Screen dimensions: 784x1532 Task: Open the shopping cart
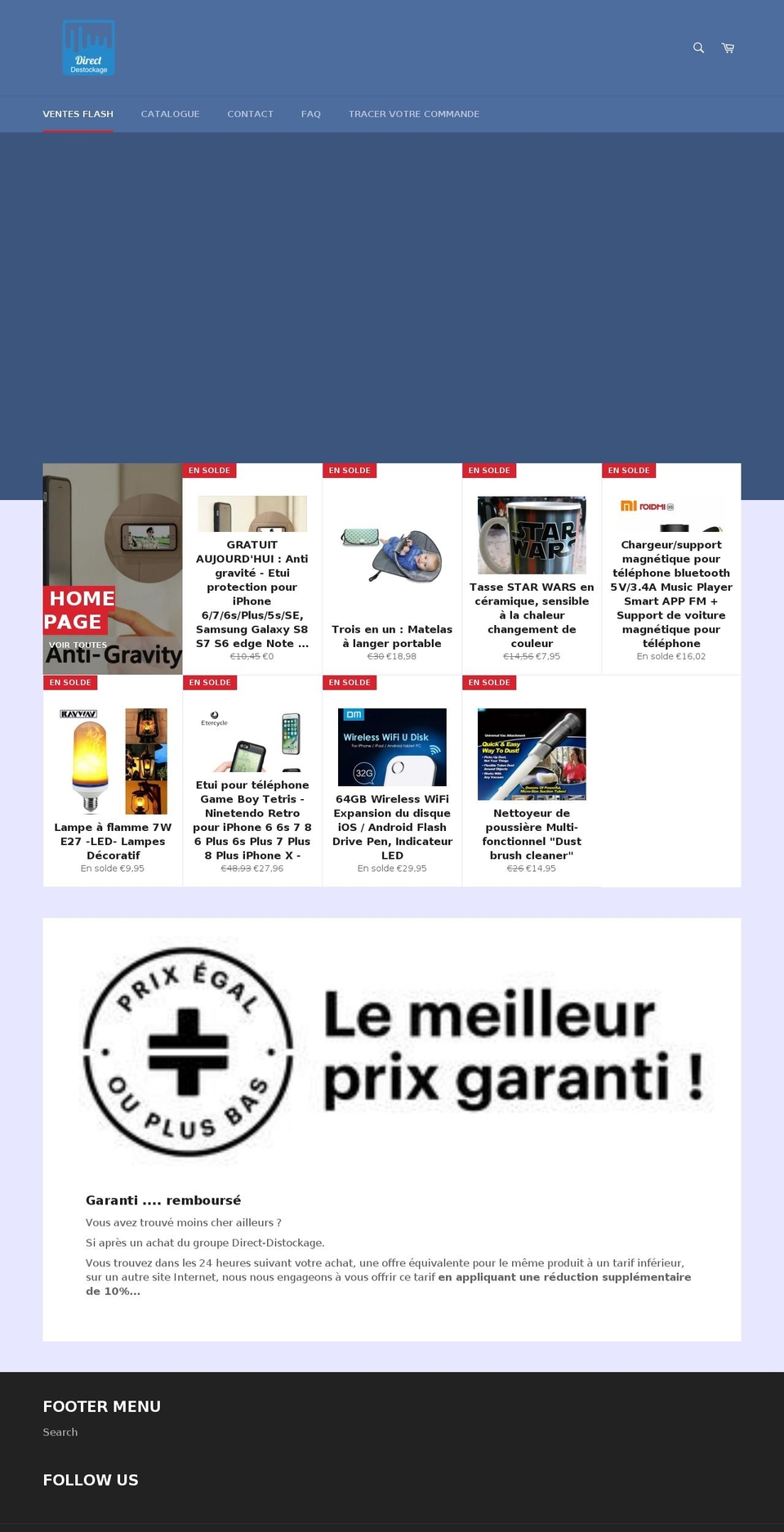click(x=728, y=48)
